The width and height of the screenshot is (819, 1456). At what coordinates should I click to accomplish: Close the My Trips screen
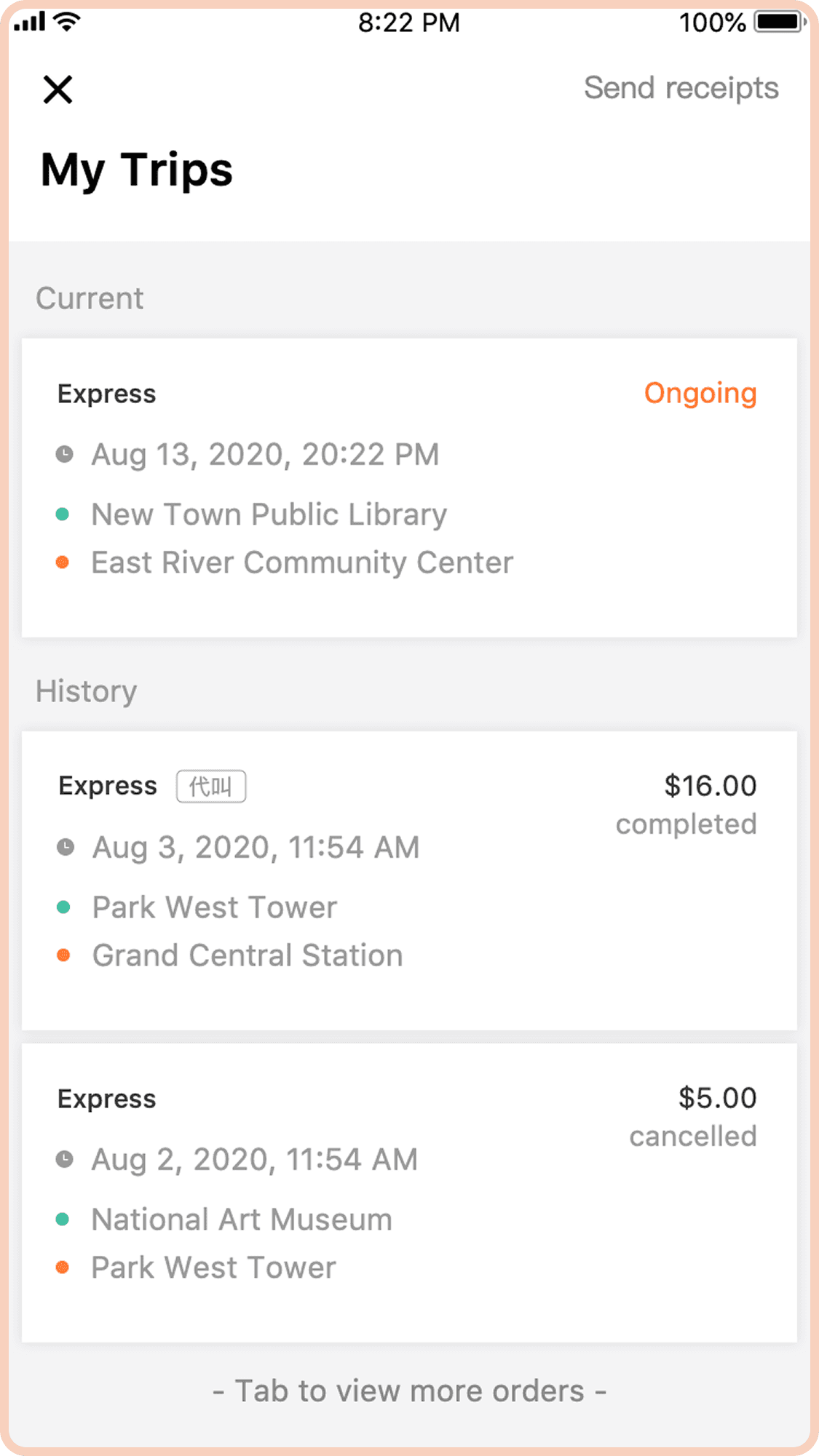point(58,89)
